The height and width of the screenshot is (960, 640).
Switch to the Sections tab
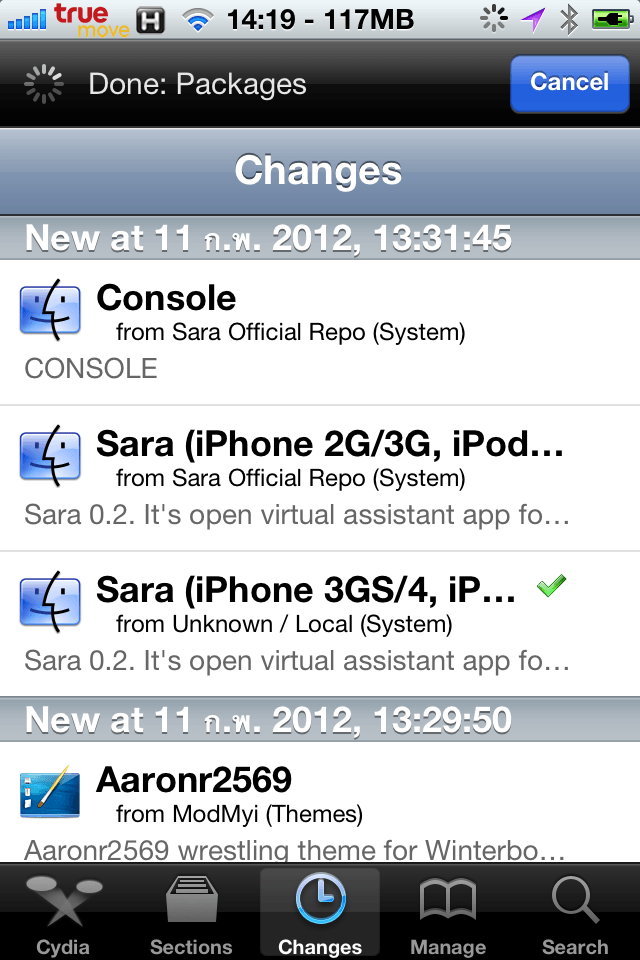point(191,914)
